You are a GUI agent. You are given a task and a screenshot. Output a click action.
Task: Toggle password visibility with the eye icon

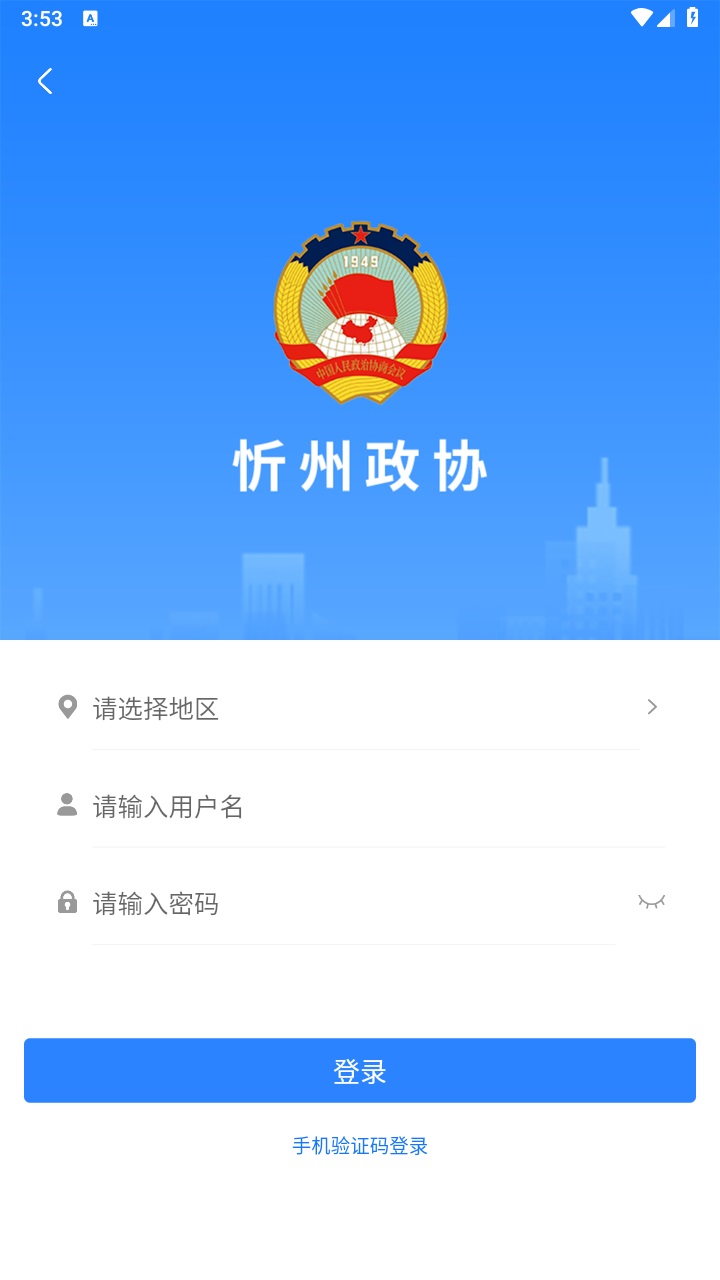point(652,901)
